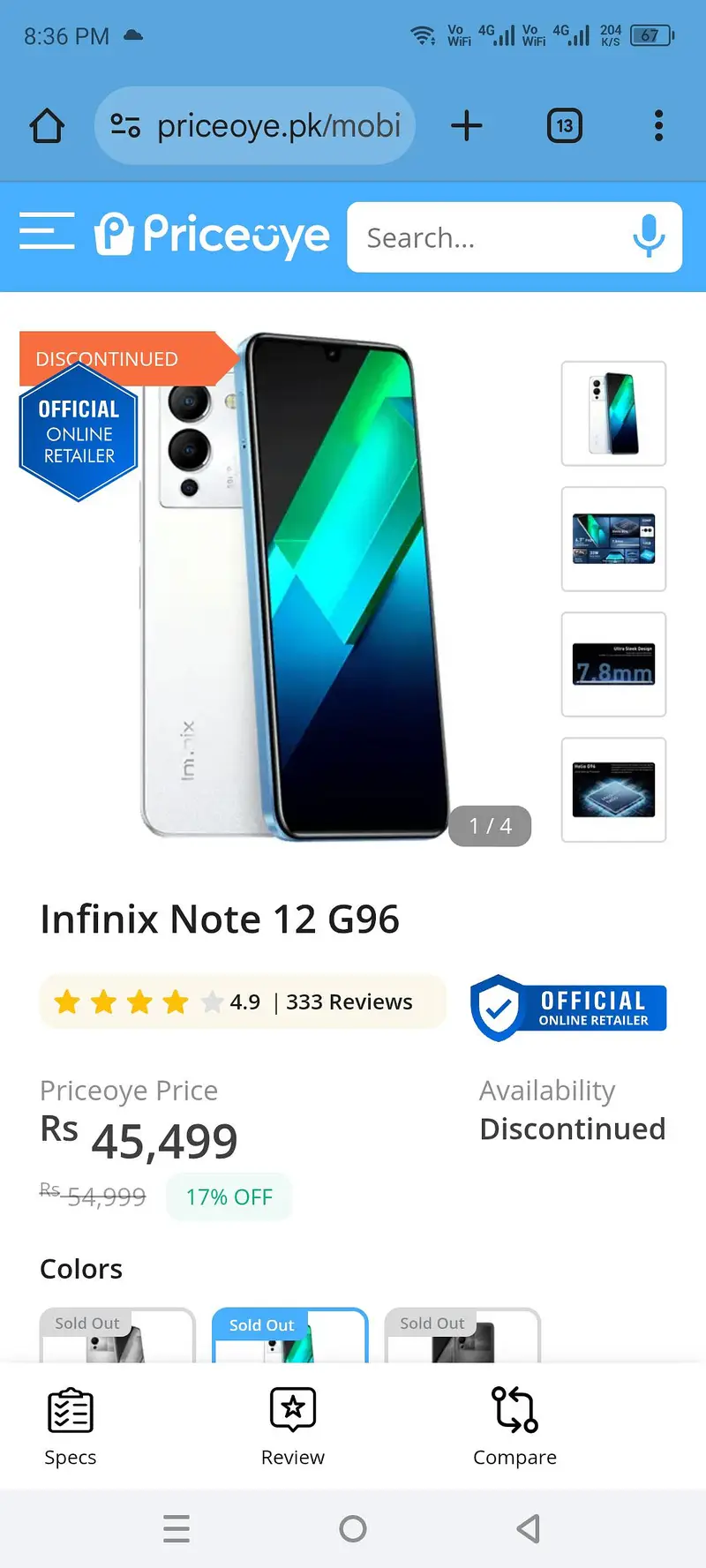
Task: Jump to the Specs section
Action: click(71, 1426)
